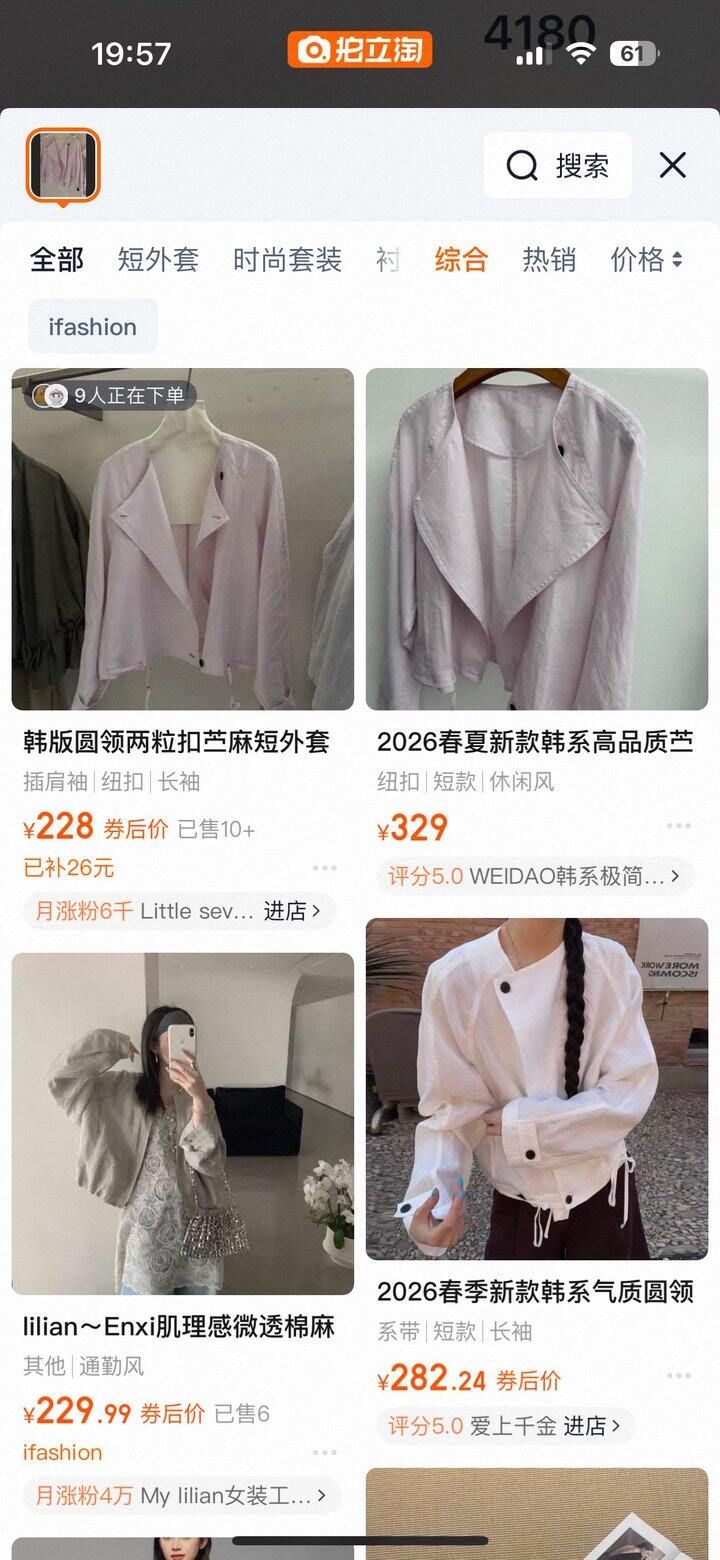Enter the Little sev… shop via 进店
The height and width of the screenshot is (1560, 720).
291,911
